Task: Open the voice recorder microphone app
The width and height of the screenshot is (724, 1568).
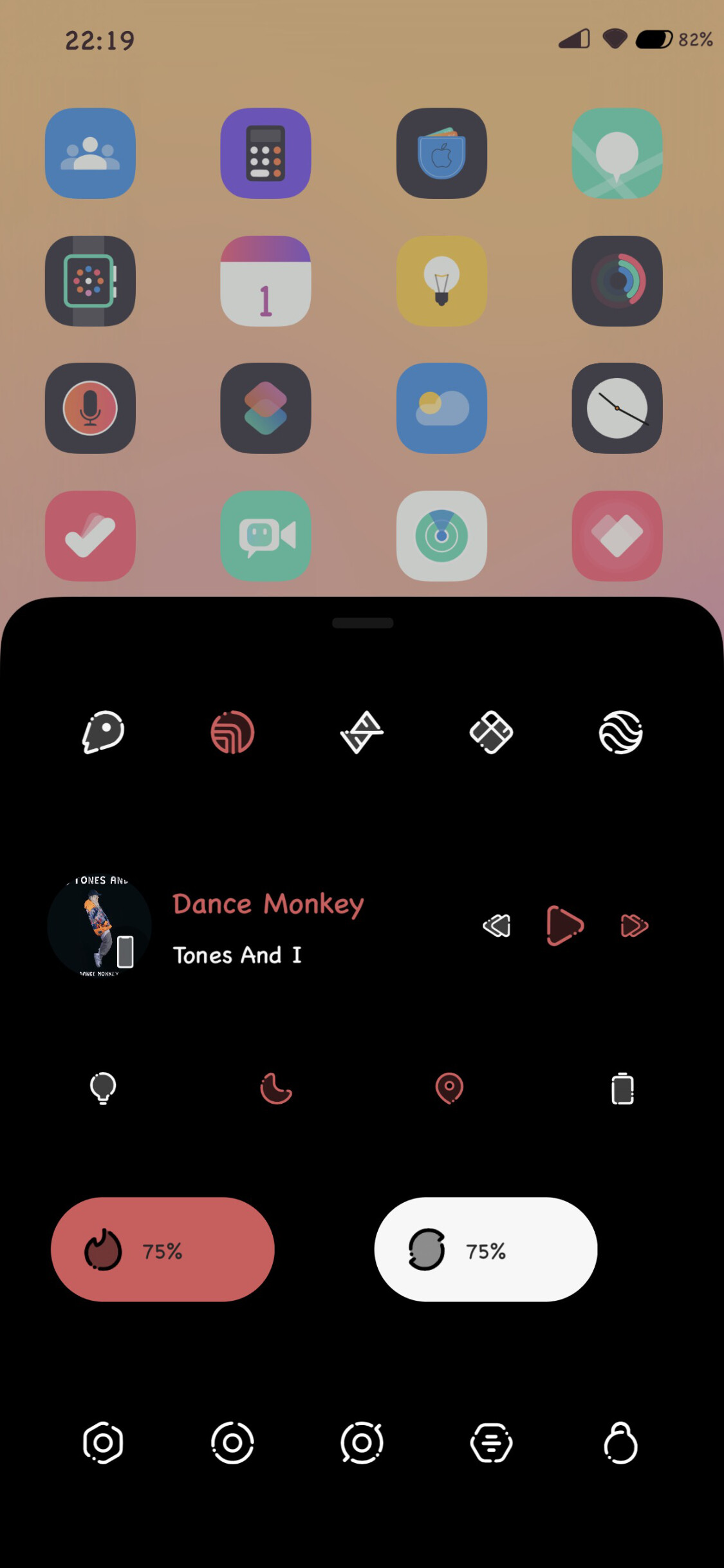Action: [x=90, y=408]
